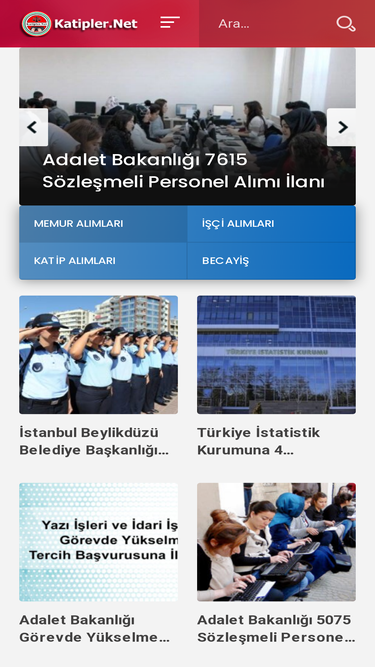Viewport: 375px width, 667px height.
Task: Go to the previous slide with the left arrow
Action: (33, 127)
